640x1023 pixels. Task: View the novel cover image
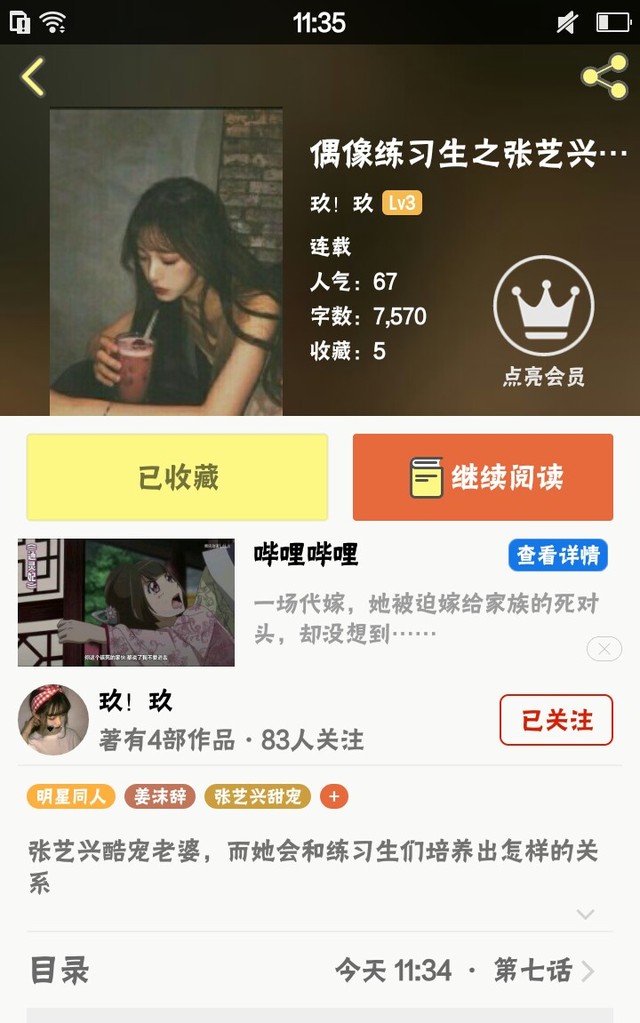[166, 262]
